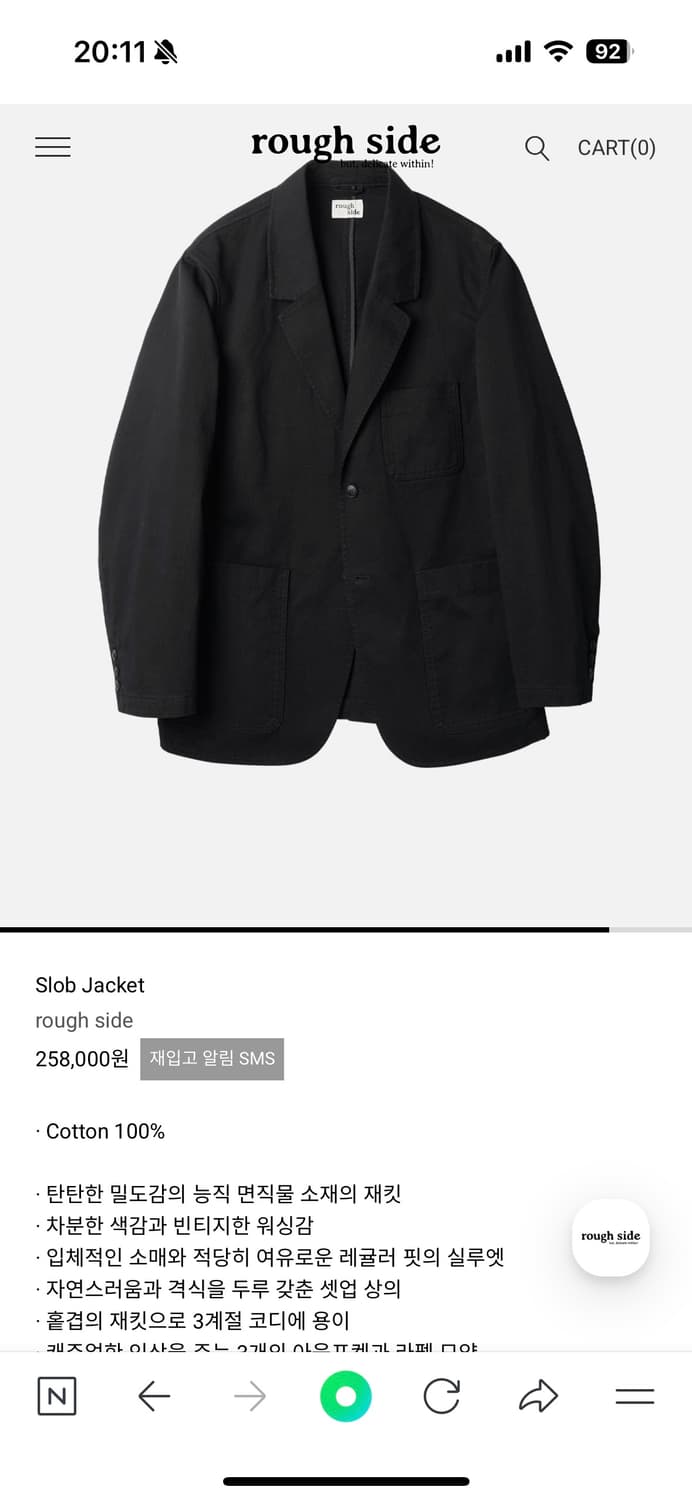Go back to previous page
This screenshot has width=692, height=1500.
click(x=153, y=1396)
